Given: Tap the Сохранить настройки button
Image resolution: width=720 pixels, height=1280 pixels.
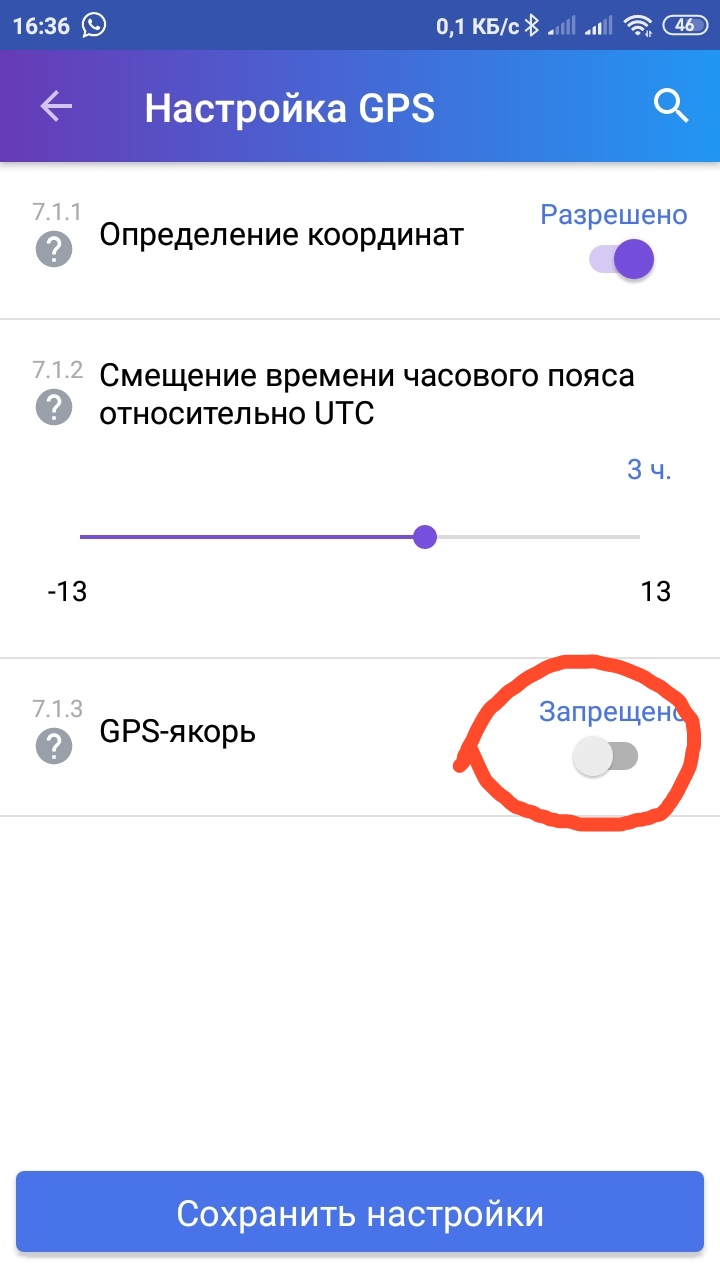Looking at the screenshot, I should click(x=360, y=1214).
